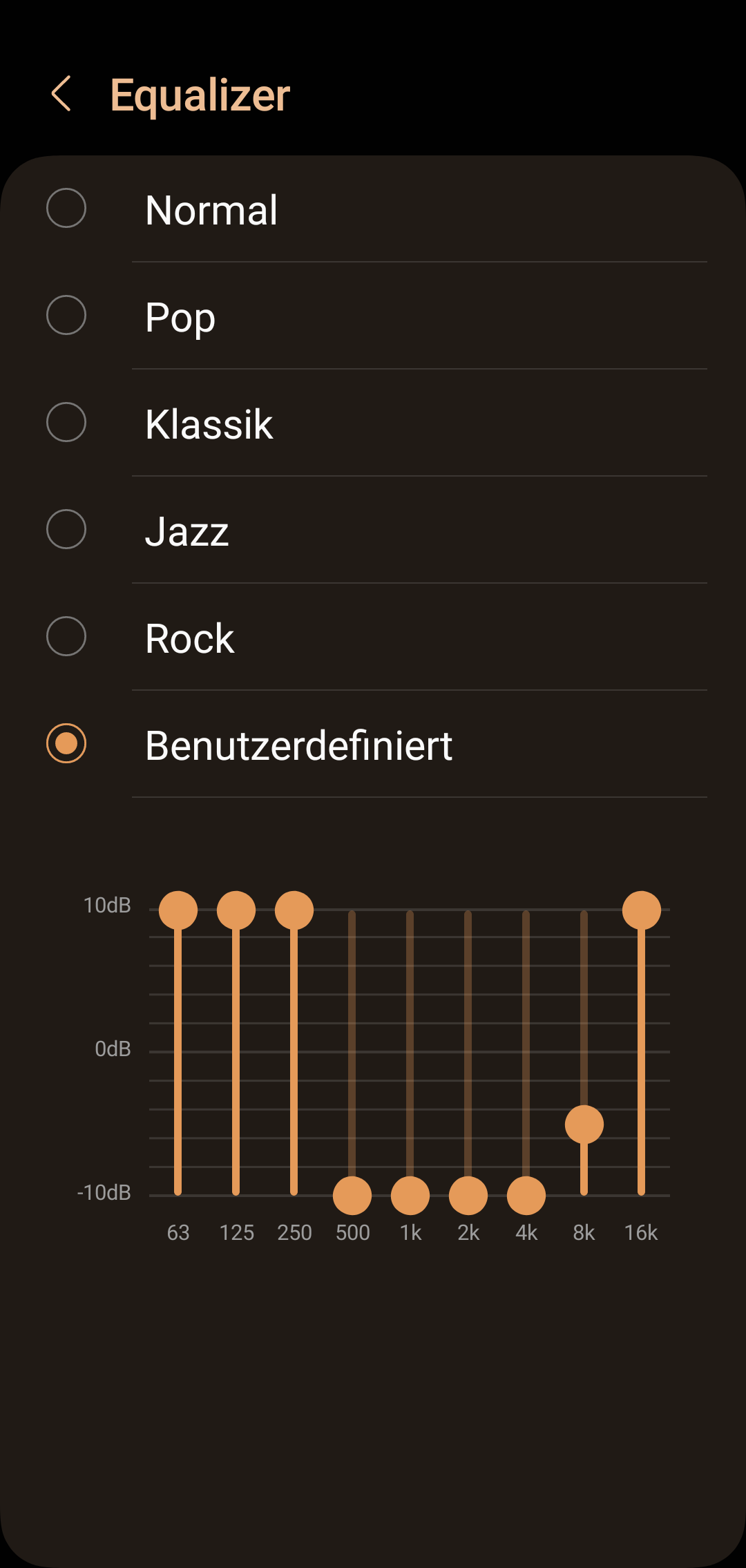The height and width of the screenshot is (1568, 746).
Task: Navigate back using the chevron arrow
Action: [x=63, y=94]
